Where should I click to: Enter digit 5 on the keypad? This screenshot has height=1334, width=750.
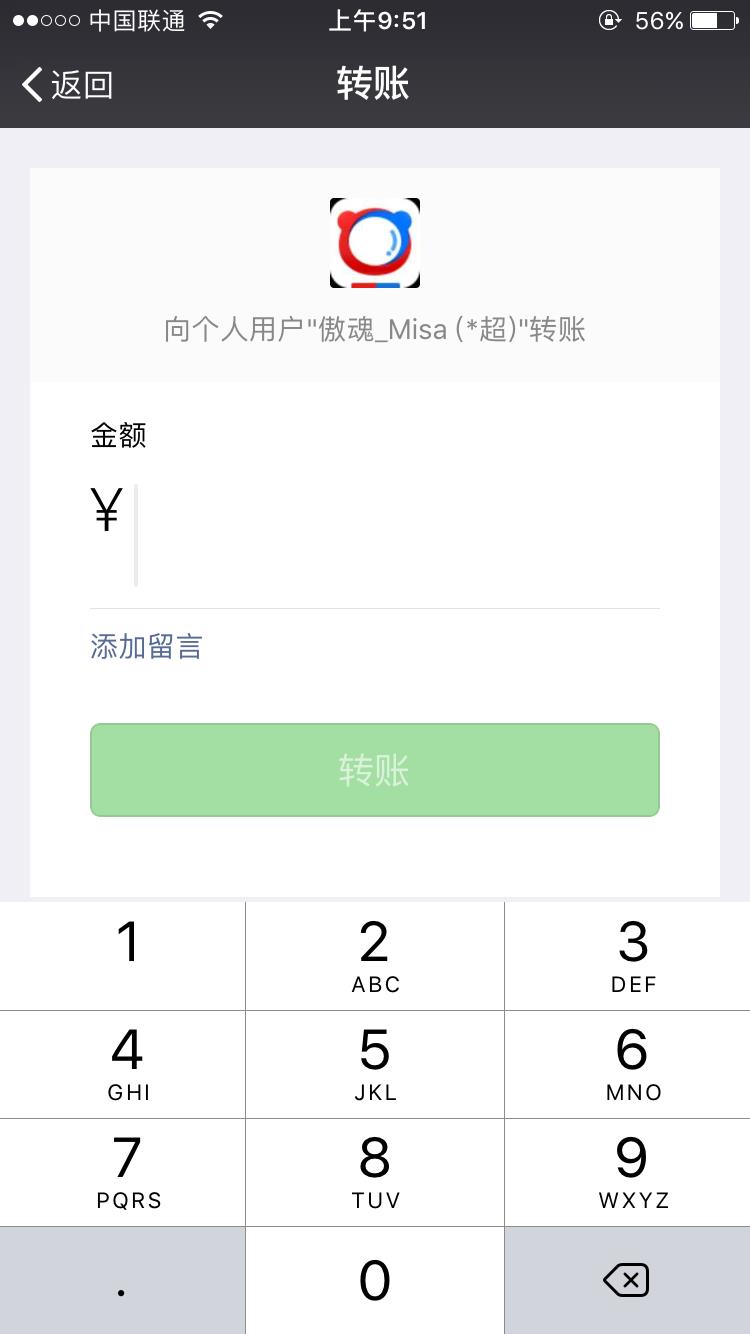[x=375, y=1064]
